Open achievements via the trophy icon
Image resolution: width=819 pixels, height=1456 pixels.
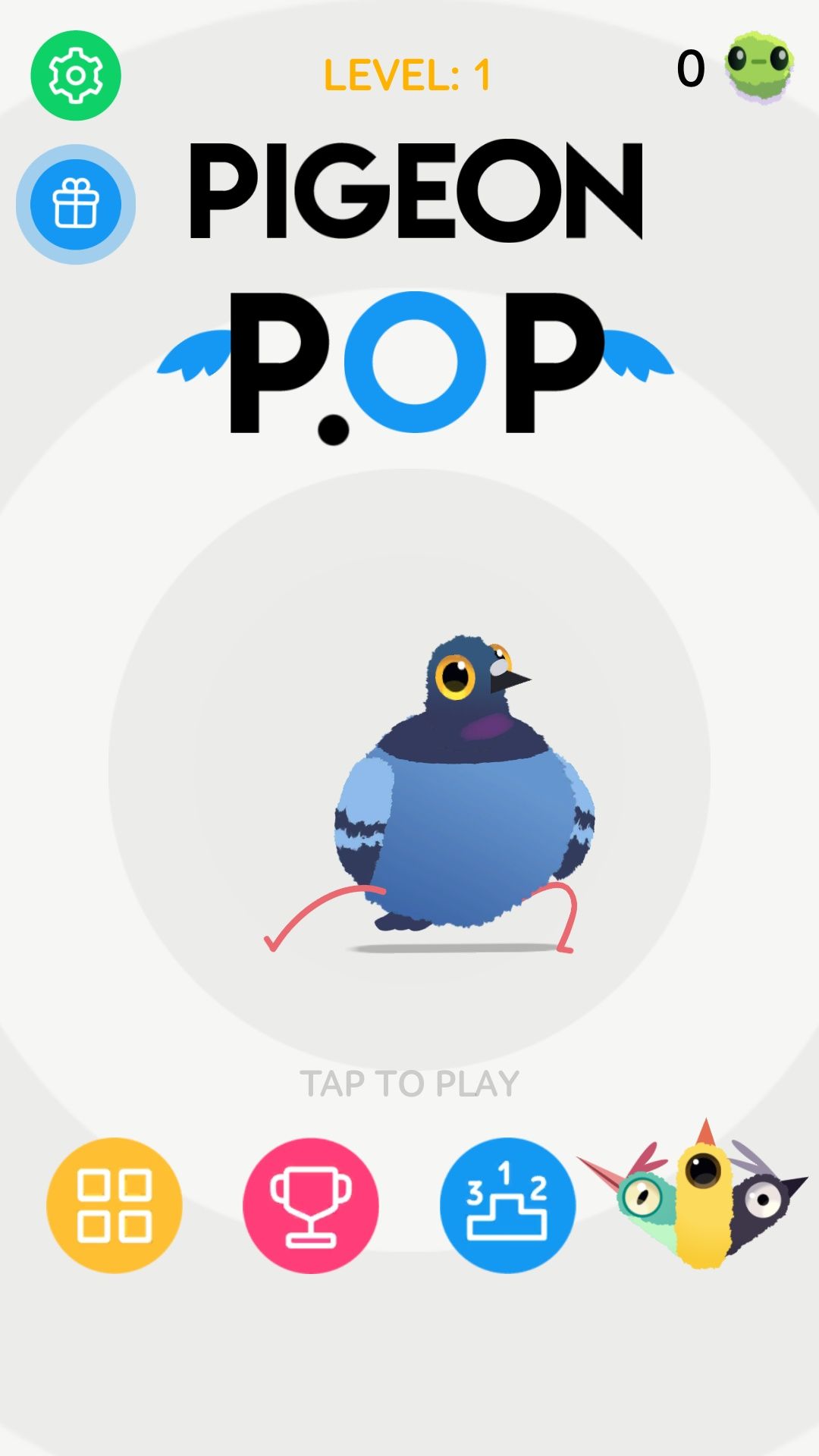310,1206
